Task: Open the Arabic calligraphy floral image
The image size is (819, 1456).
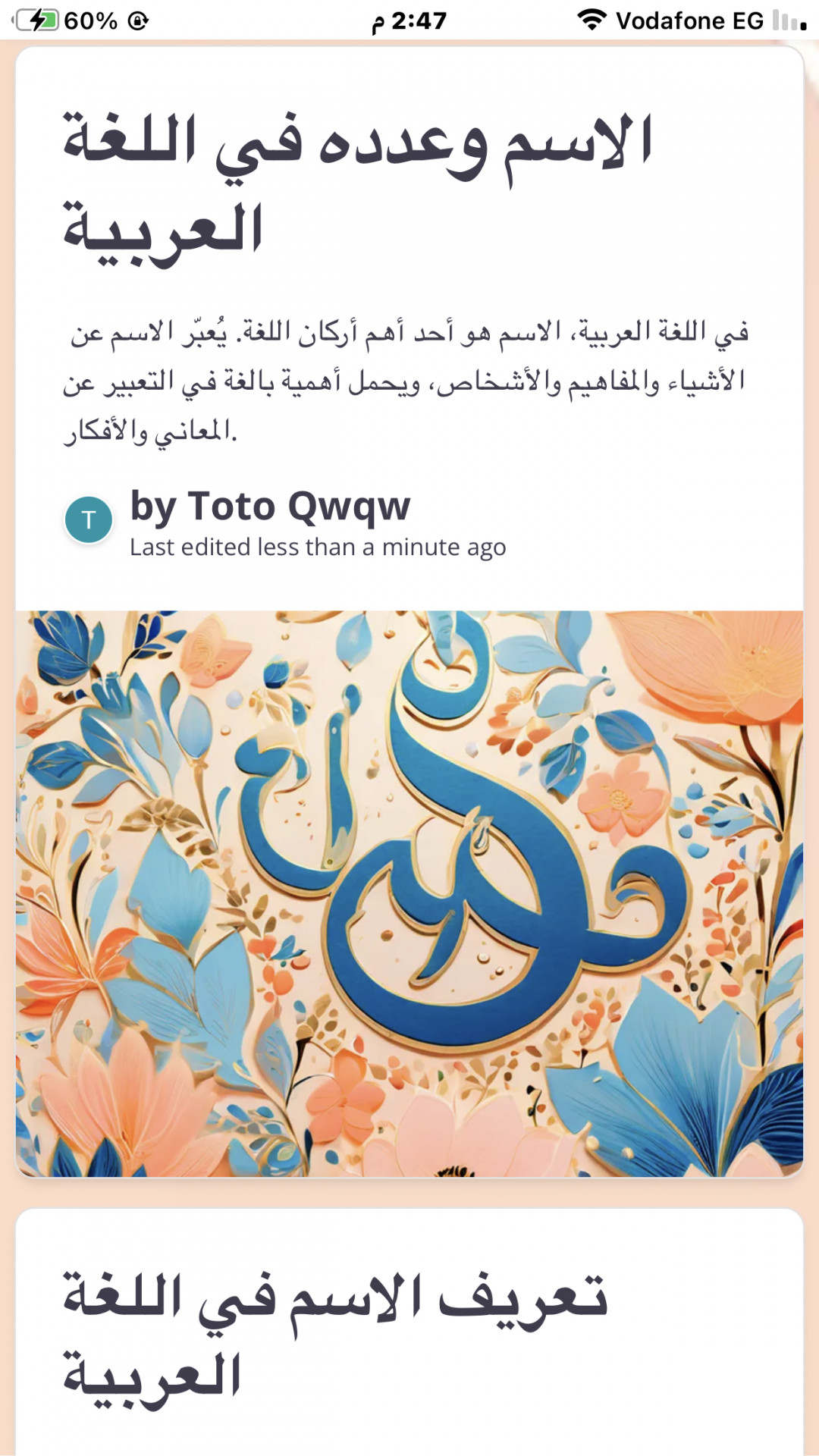Action: 409,893
